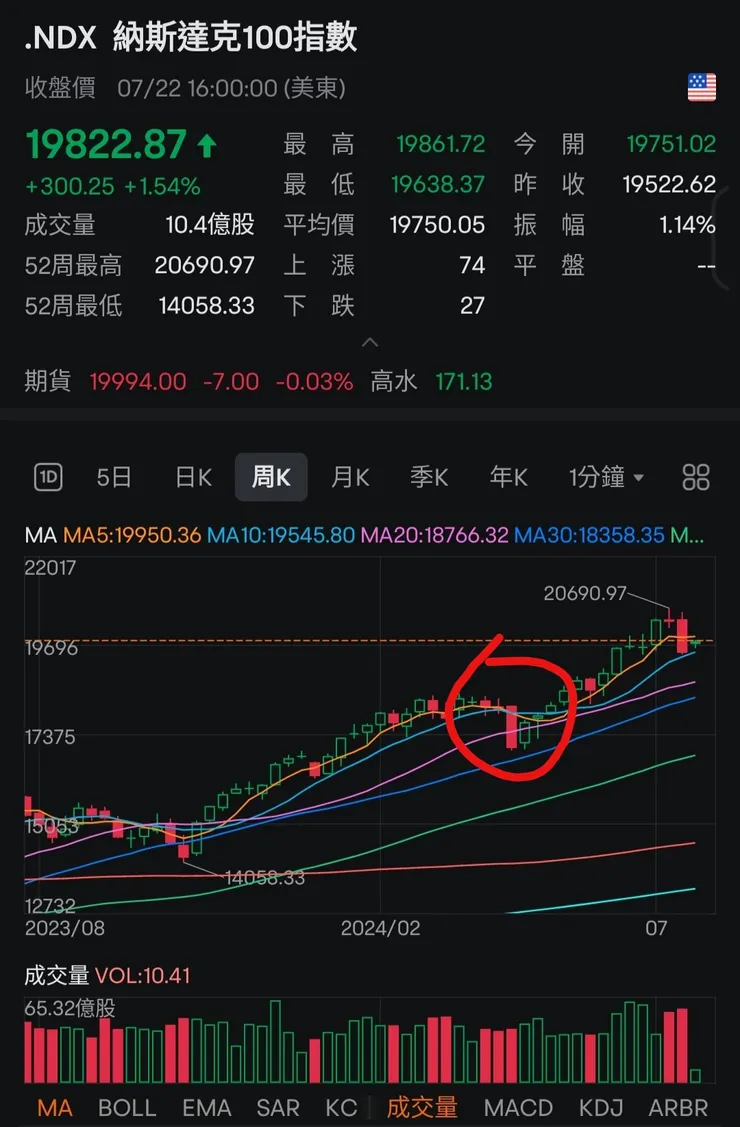
Task: Switch to the SAR indicator tab
Action: (278, 1108)
